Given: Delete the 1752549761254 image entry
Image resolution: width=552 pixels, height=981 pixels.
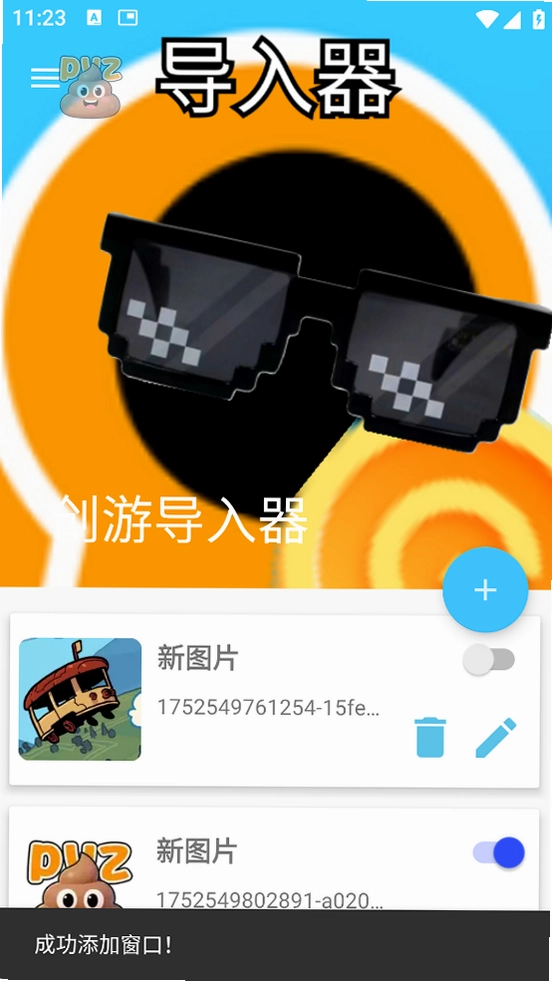Looking at the screenshot, I should (x=430, y=738).
